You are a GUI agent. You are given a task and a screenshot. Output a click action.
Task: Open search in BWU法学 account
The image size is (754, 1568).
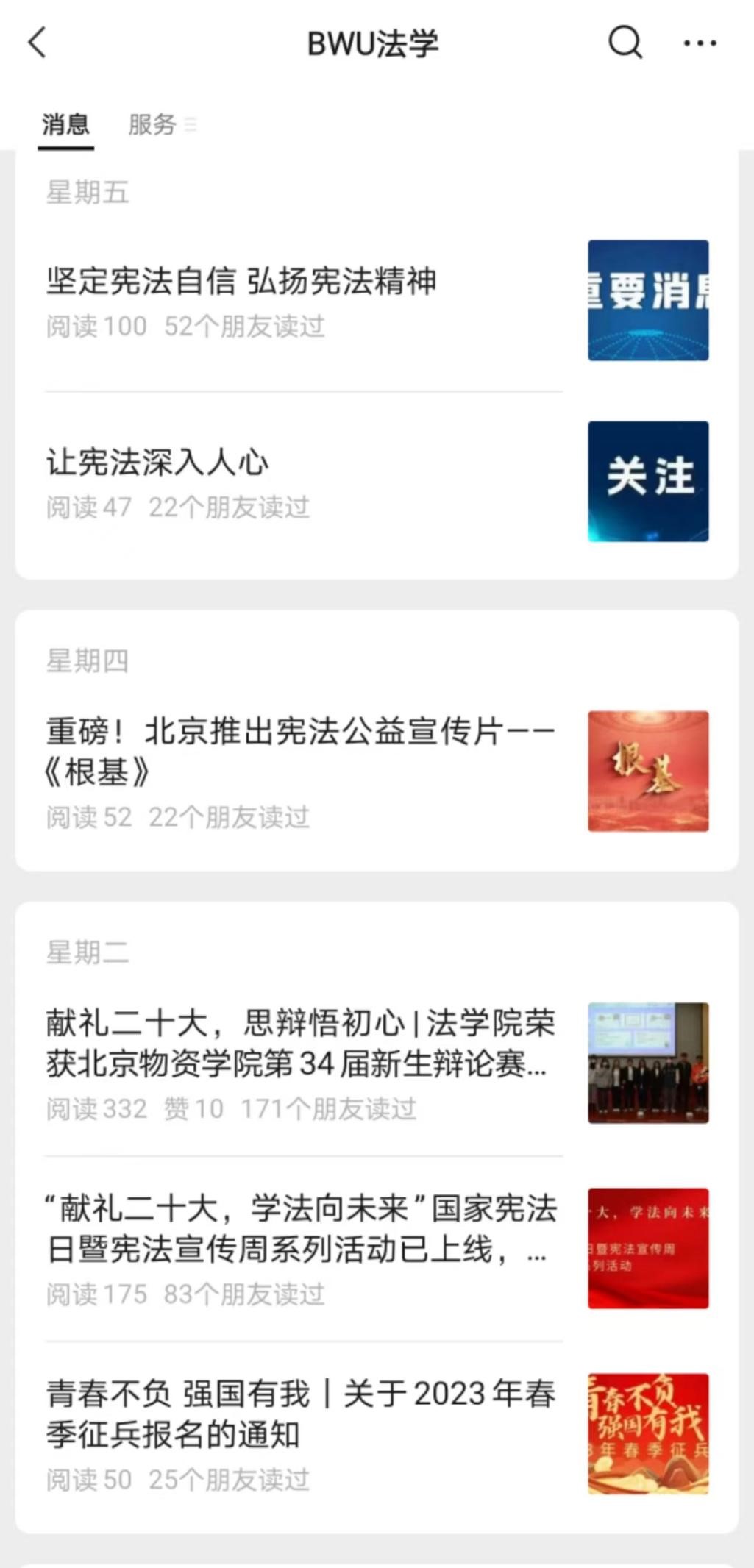[625, 43]
